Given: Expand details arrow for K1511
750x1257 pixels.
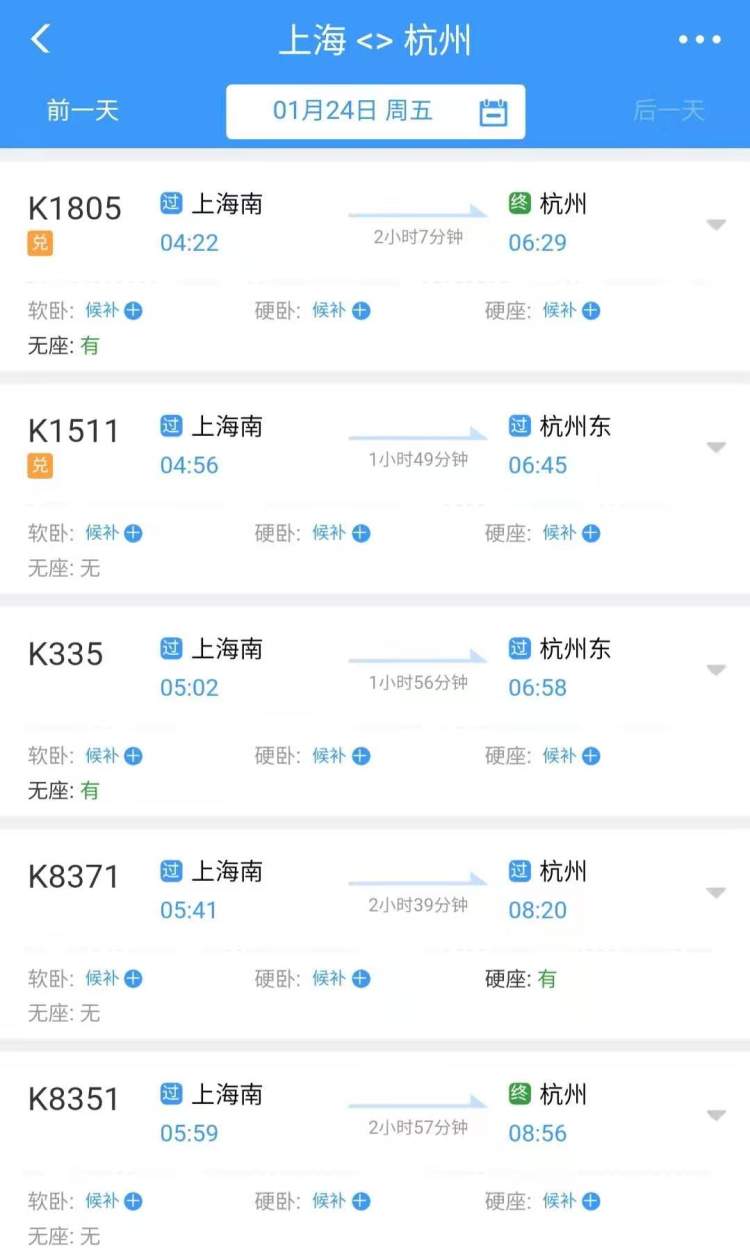Looking at the screenshot, I should [716, 447].
